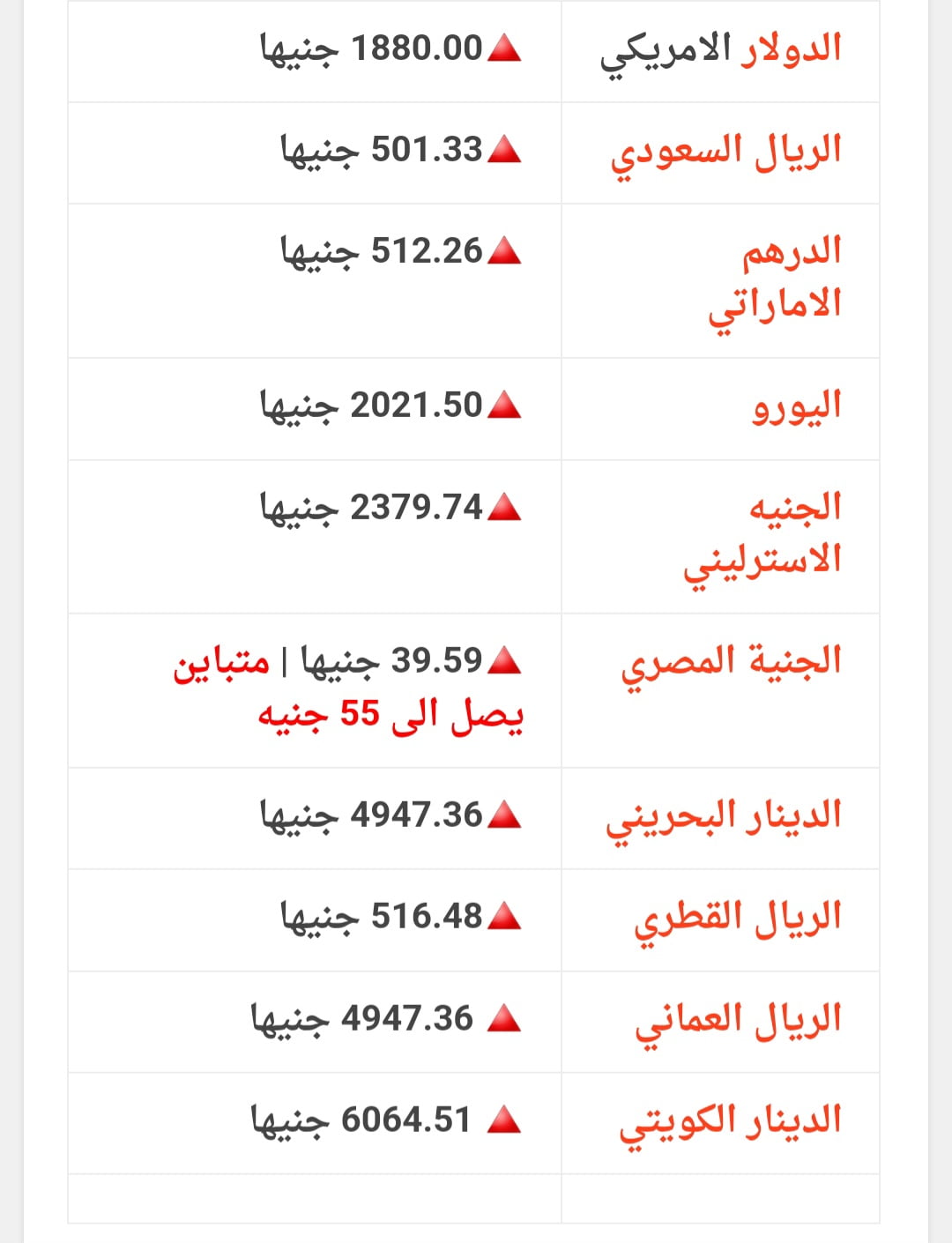Tap the الدينار الكويتي currency link
This screenshot has height=1243, width=952.
click(x=731, y=1121)
